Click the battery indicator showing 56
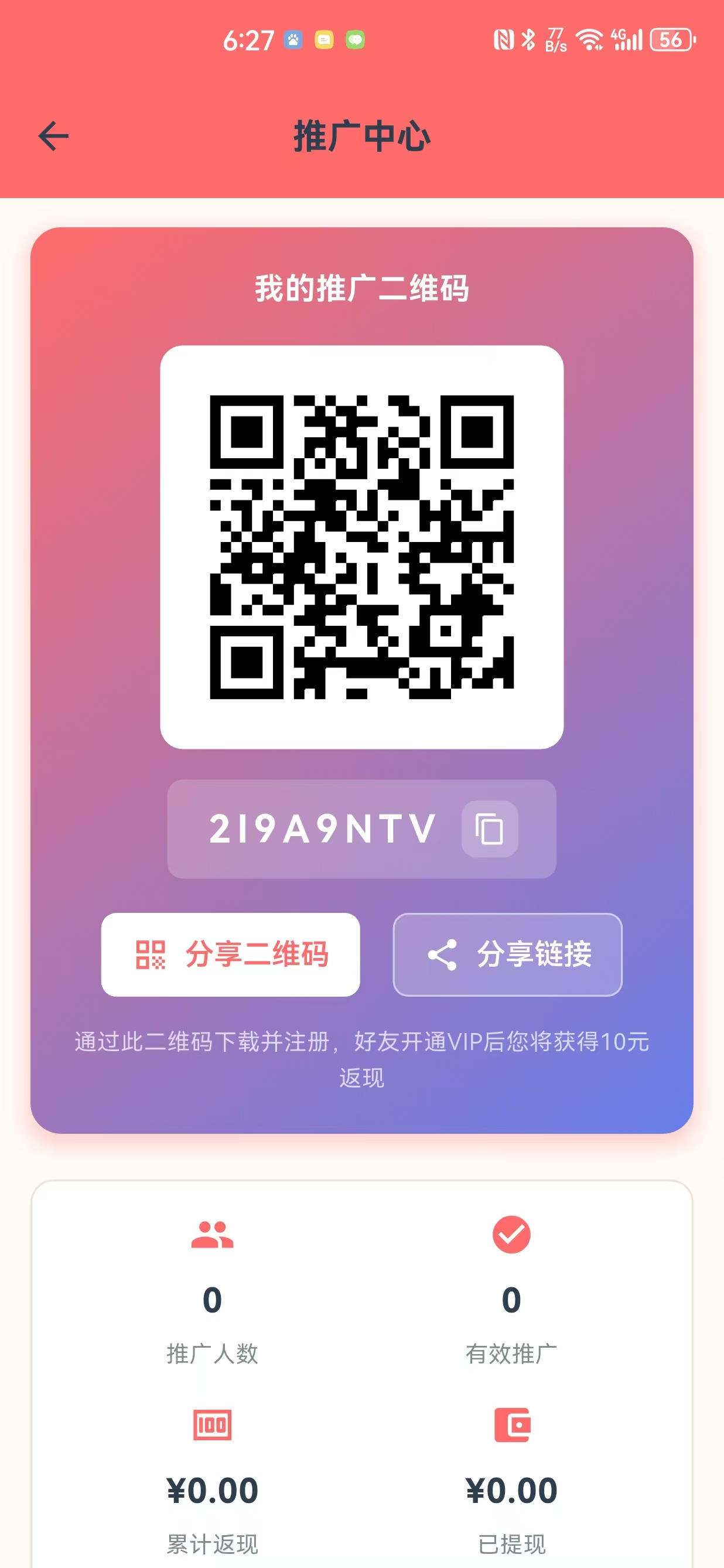The width and height of the screenshot is (724, 1568). click(x=672, y=39)
